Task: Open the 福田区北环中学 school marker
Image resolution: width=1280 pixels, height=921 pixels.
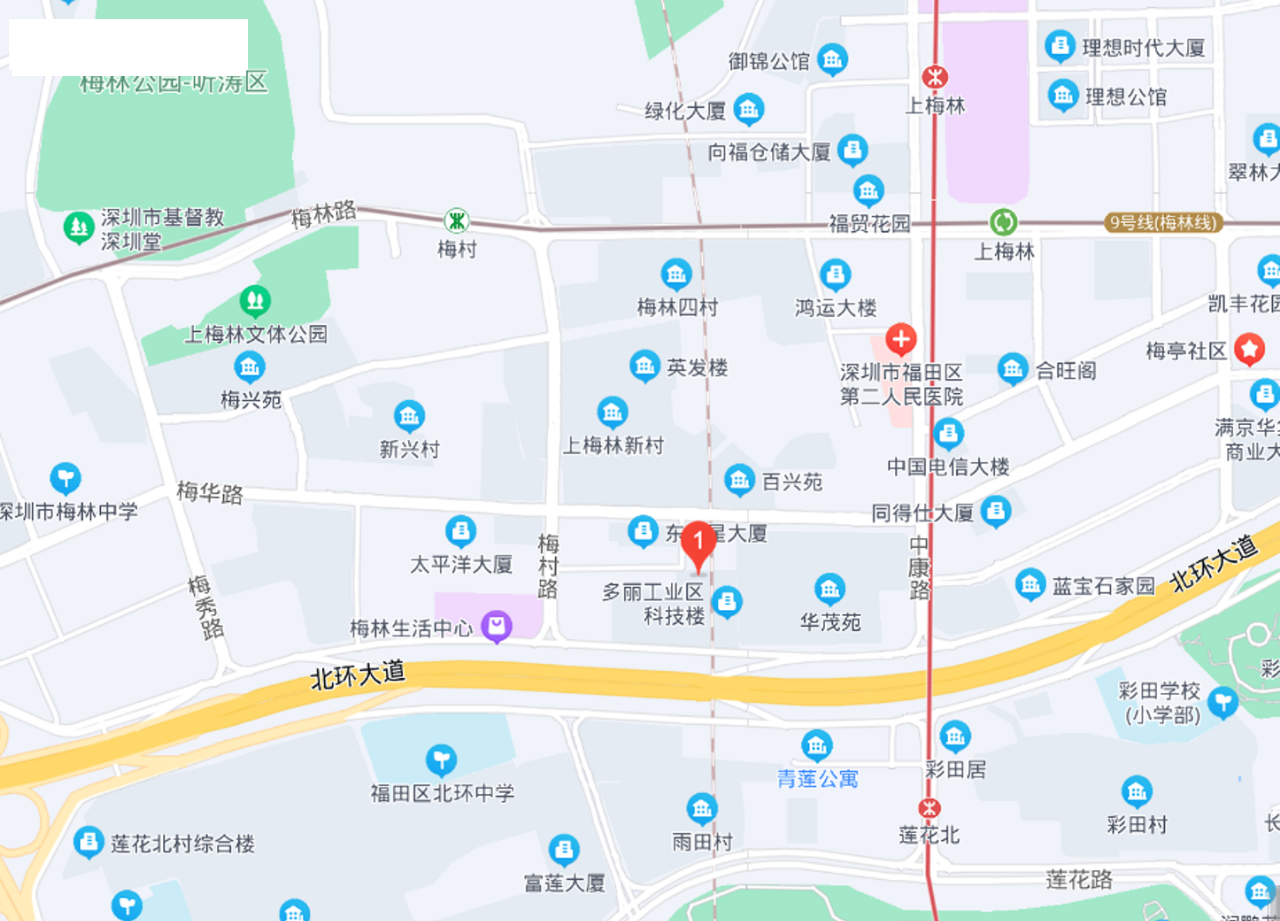Action: [441, 760]
